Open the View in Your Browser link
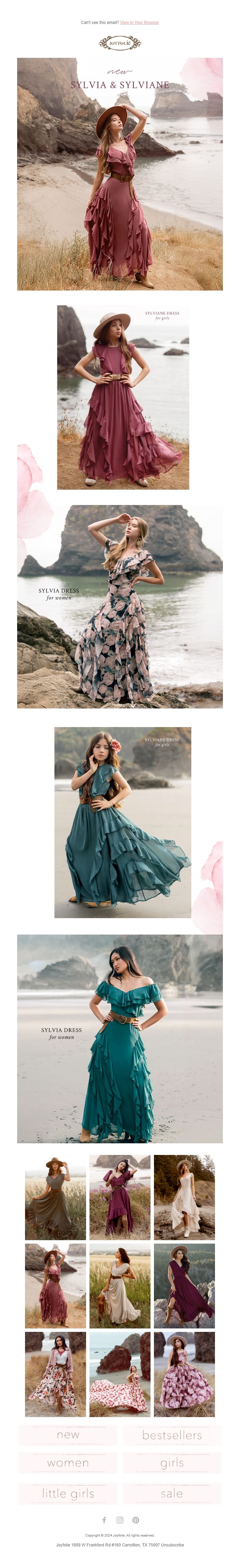 (139, 23)
